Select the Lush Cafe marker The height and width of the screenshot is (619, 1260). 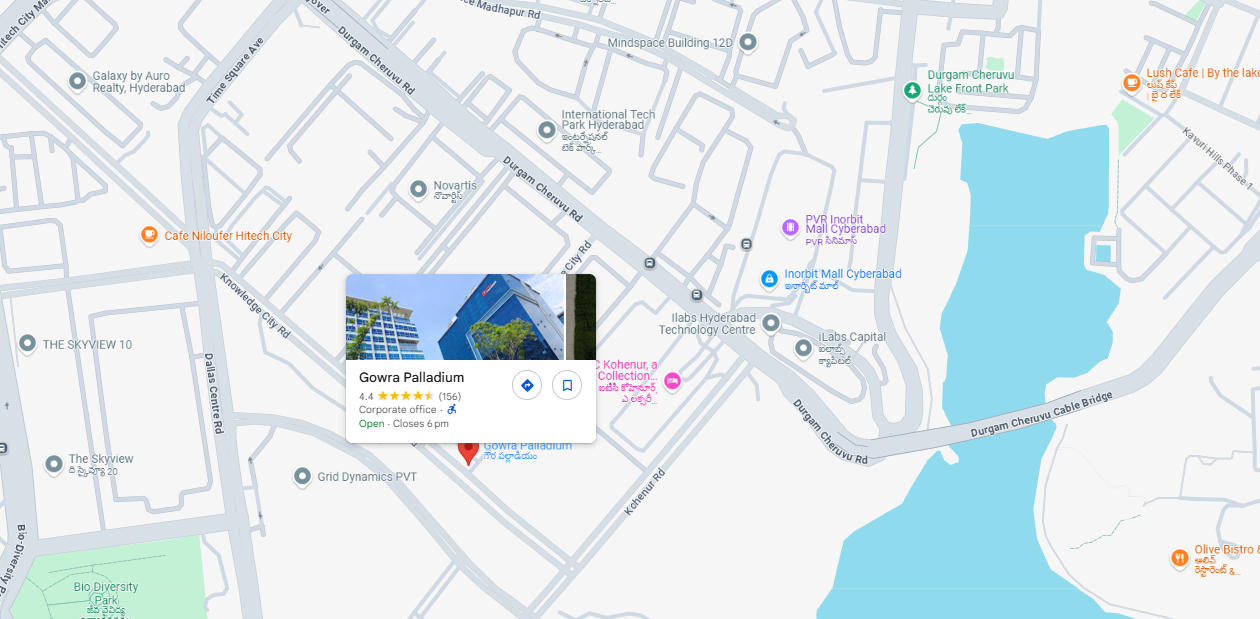[1131, 82]
